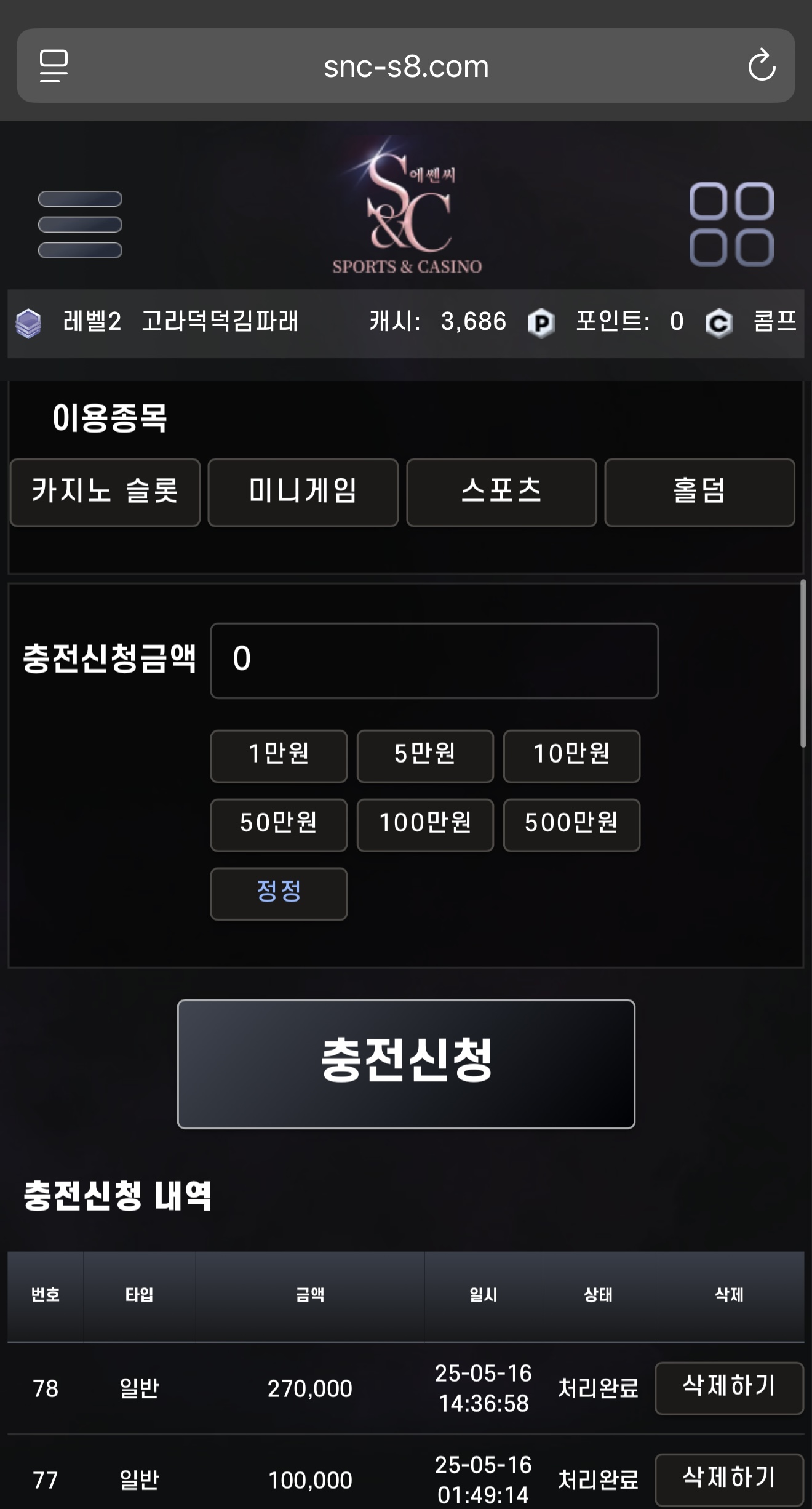The image size is (812, 1509).
Task: Add 10만원 to the amount
Action: point(571,756)
